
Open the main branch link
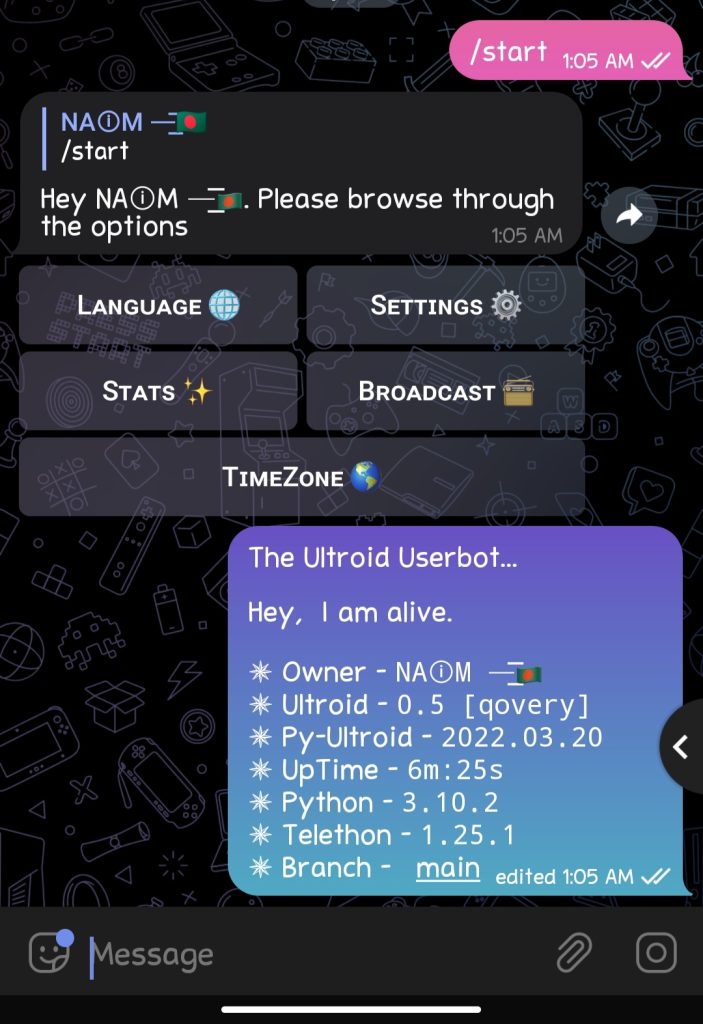click(447, 868)
